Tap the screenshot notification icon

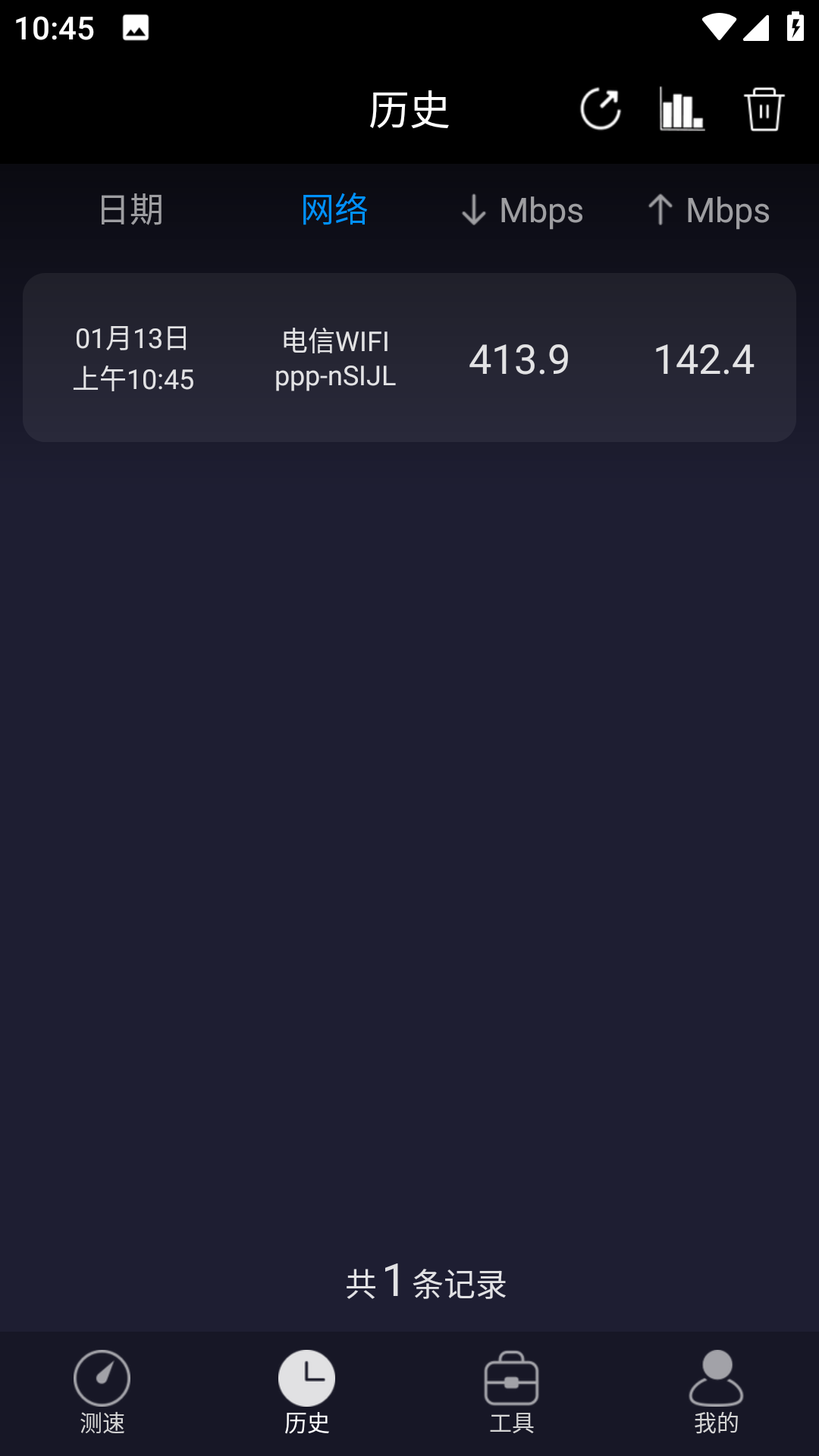click(x=135, y=29)
